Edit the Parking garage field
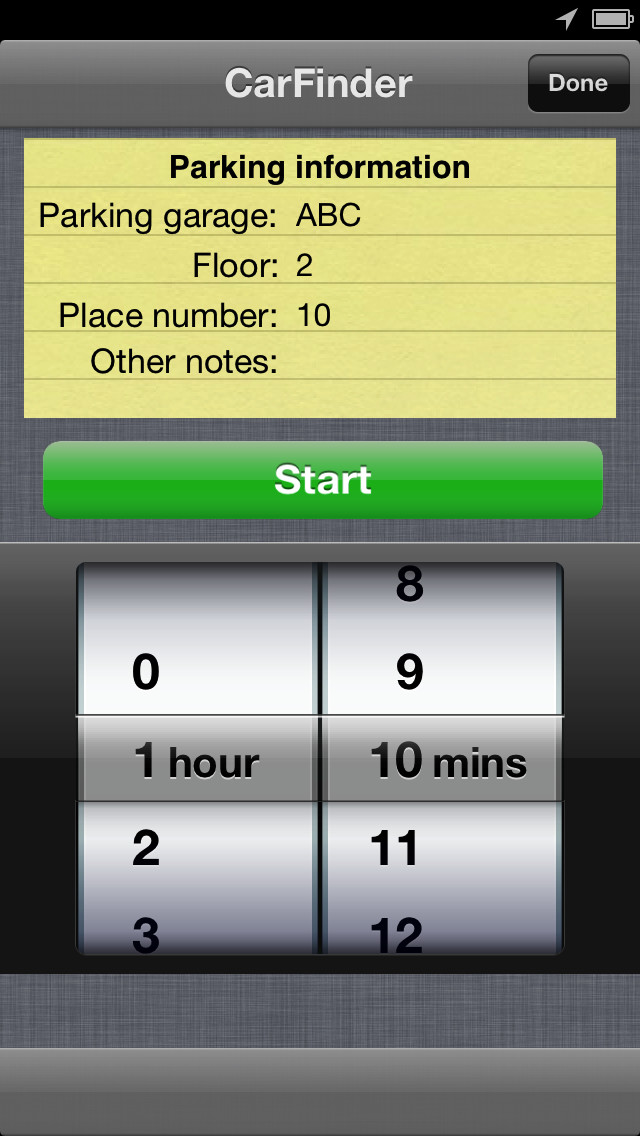The width and height of the screenshot is (640, 1136). coord(454,215)
